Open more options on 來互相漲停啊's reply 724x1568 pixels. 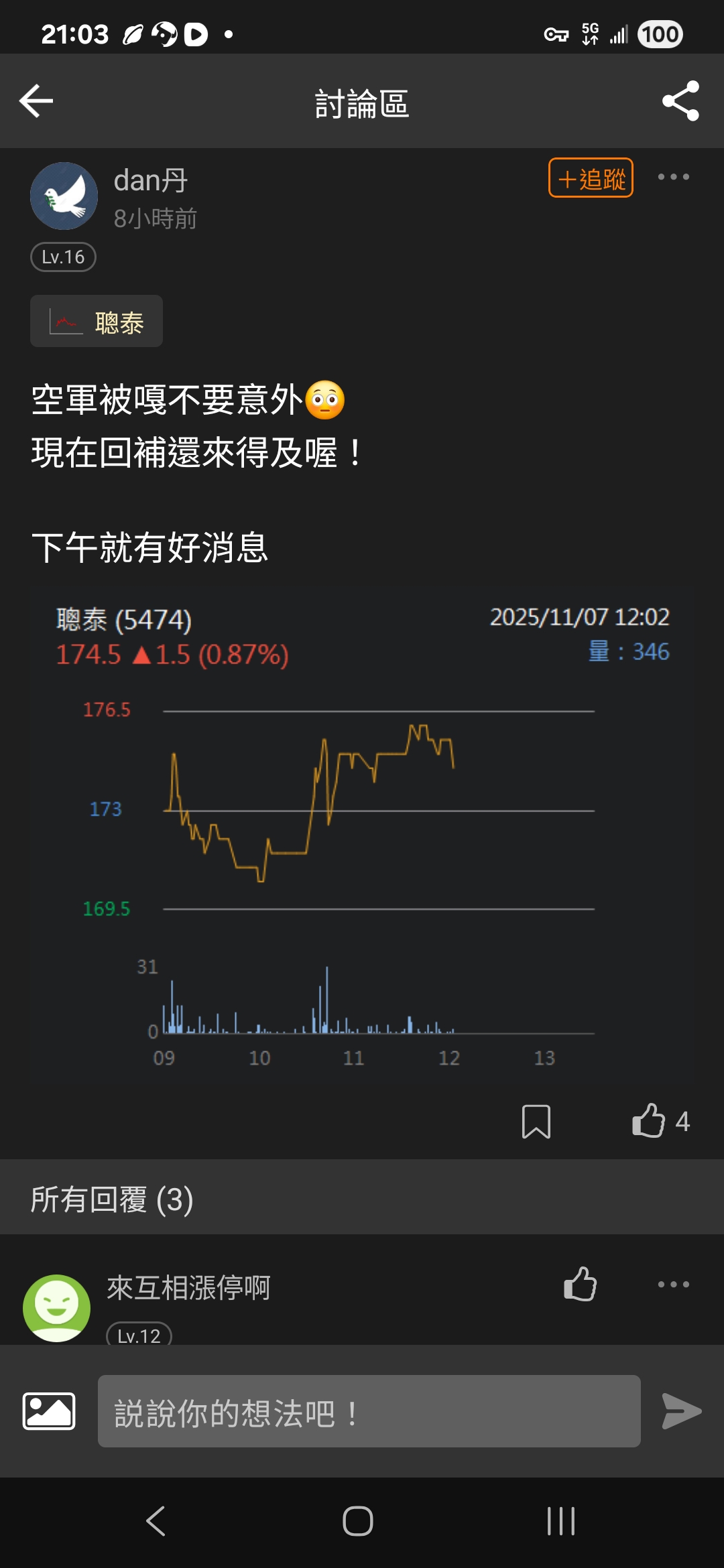pos(673,1284)
